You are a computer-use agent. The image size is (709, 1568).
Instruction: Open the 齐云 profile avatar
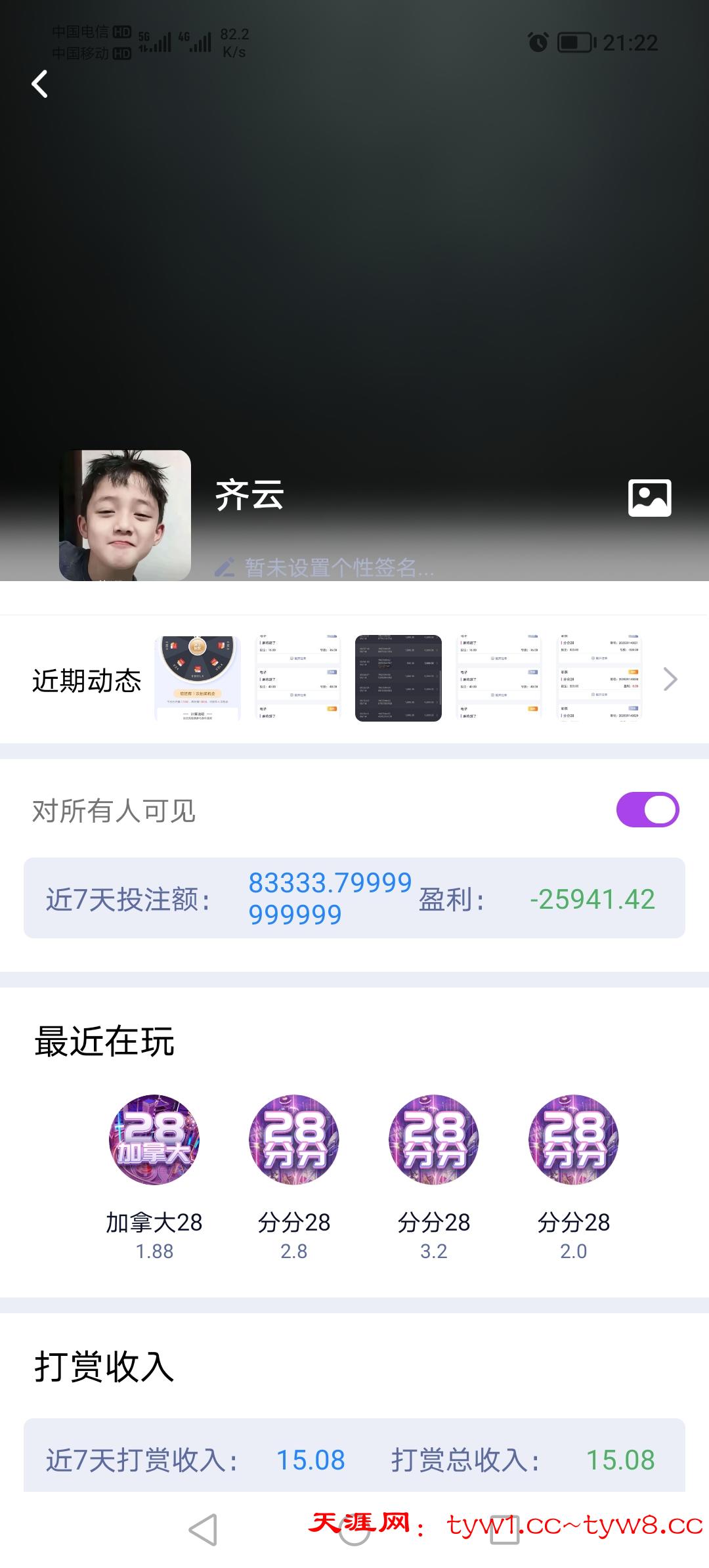pos(125,515)
